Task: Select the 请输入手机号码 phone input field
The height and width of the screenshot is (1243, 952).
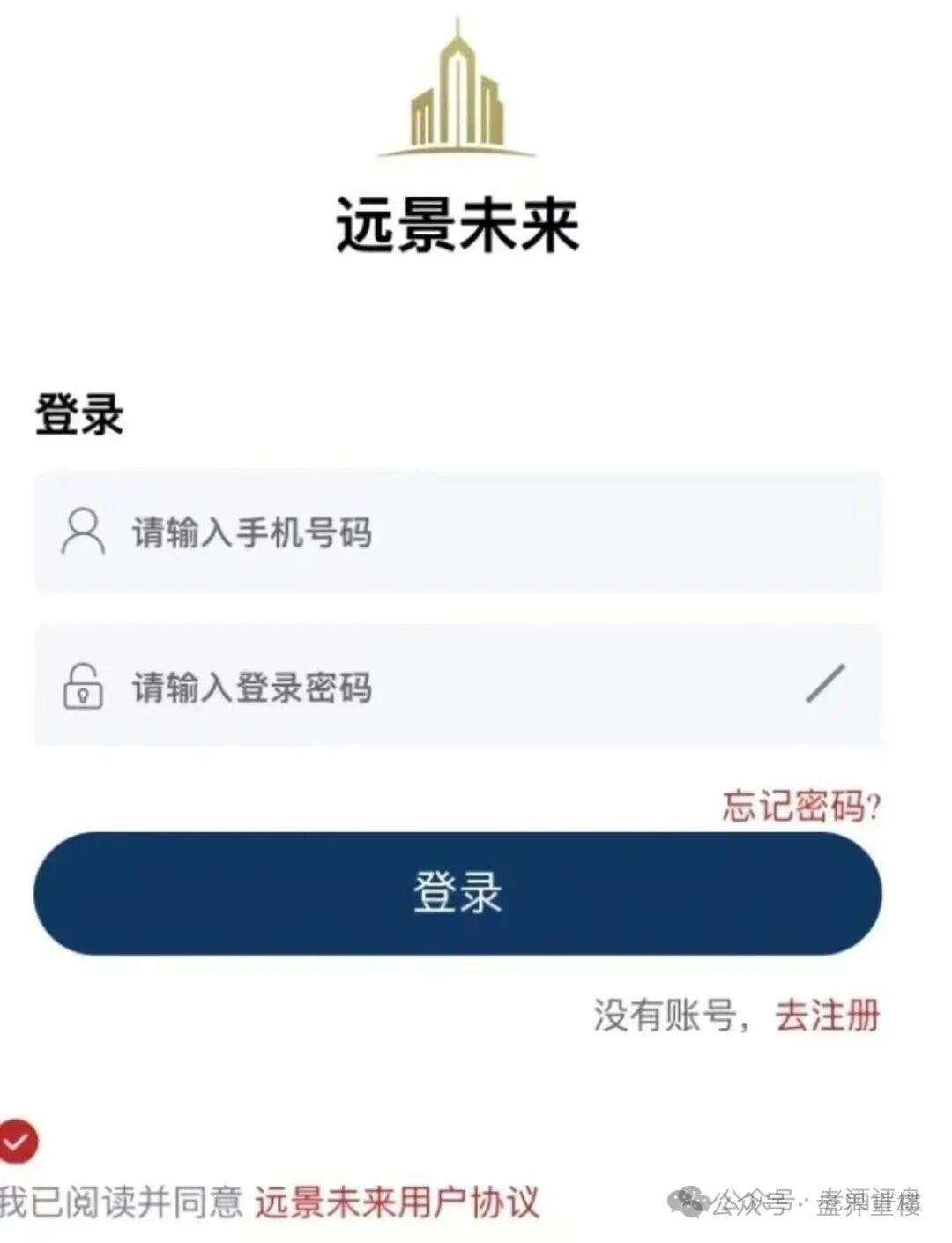Action: point(353,532)
